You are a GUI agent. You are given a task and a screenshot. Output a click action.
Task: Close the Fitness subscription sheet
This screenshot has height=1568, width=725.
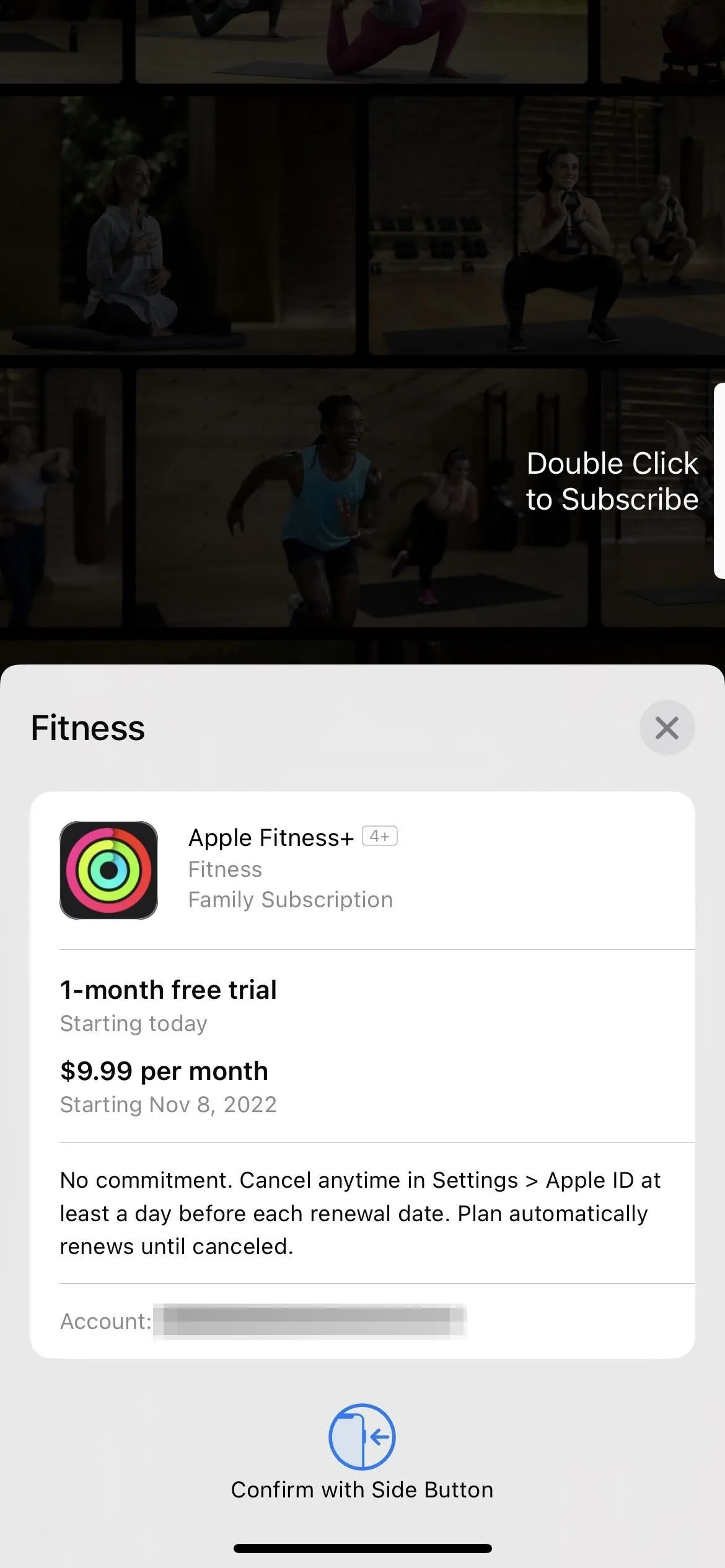click(667, 728)
